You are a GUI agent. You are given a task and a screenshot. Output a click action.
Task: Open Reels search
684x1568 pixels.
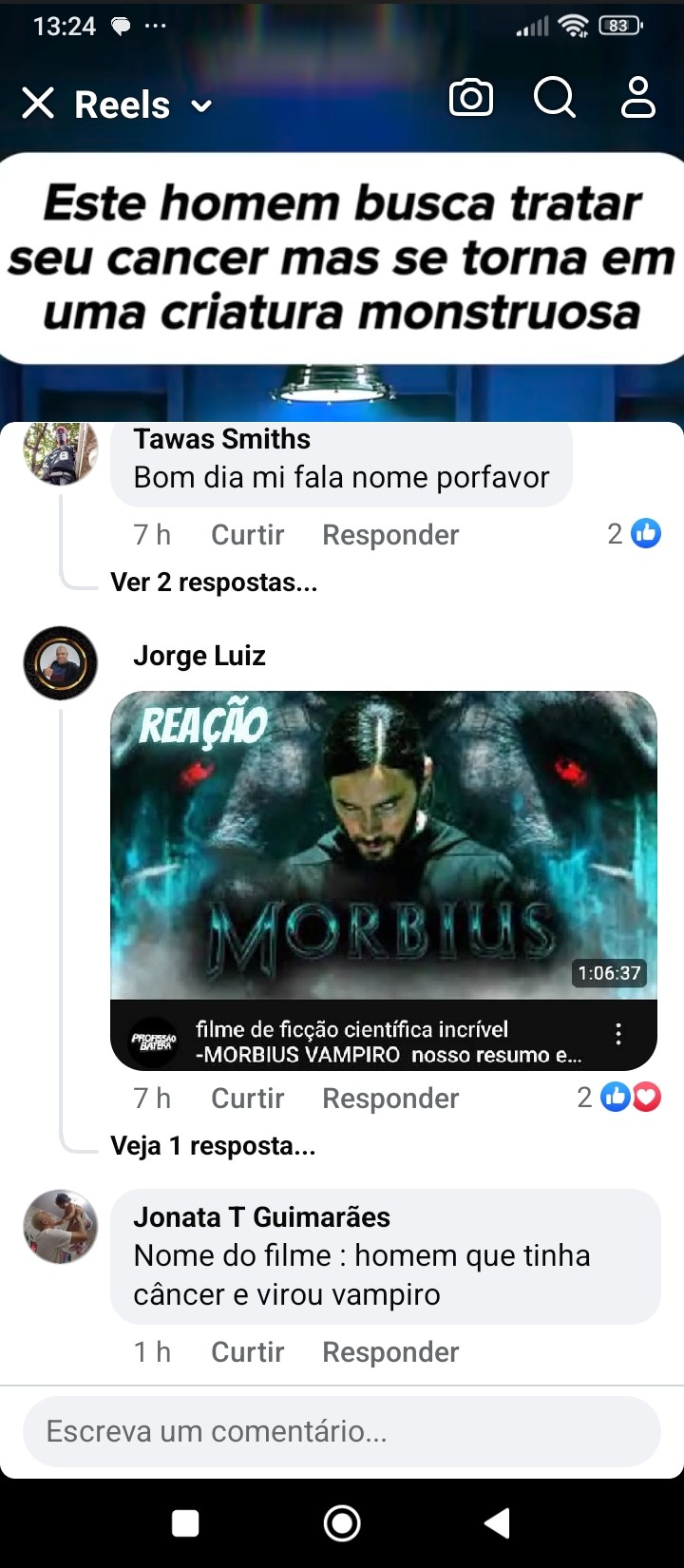pos(555,98)
